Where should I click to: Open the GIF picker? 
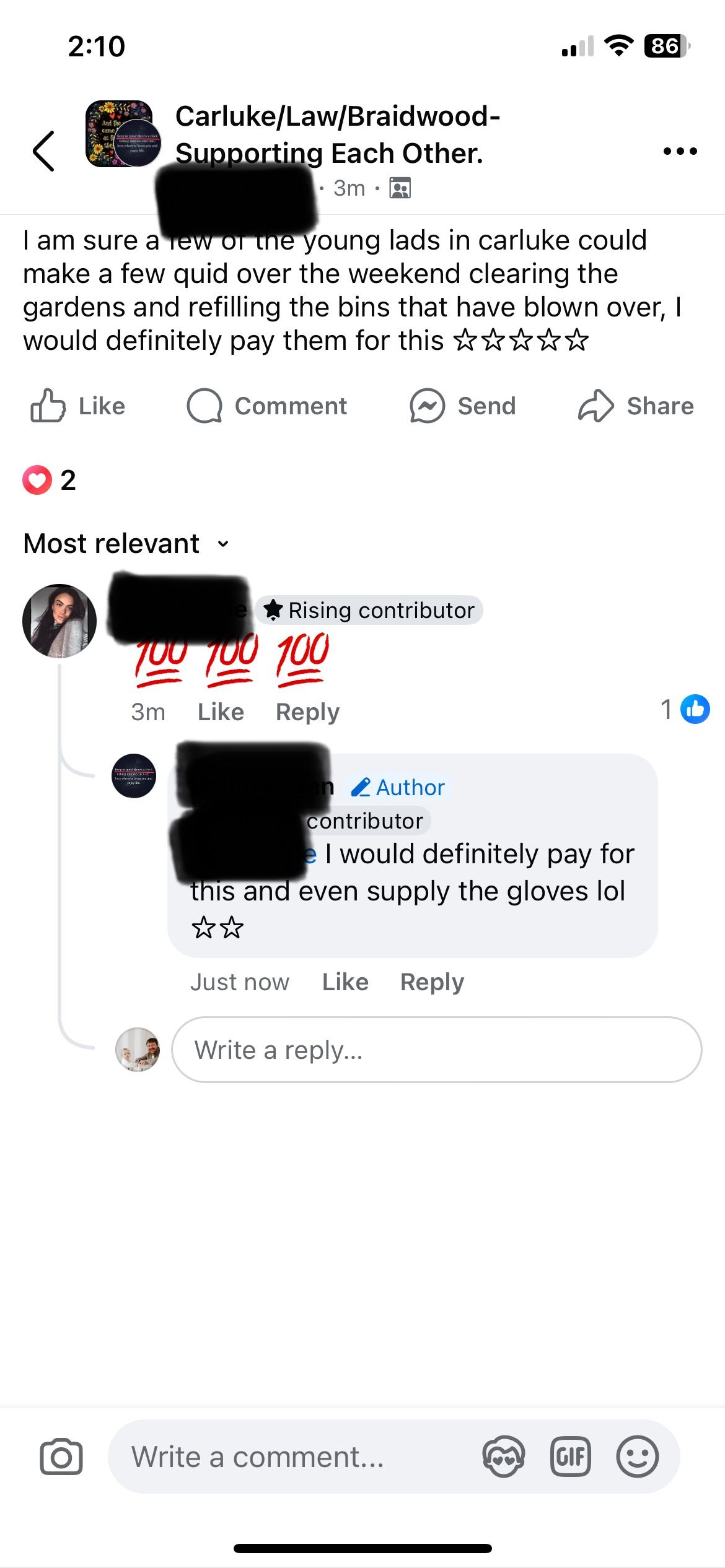pyautogui.click(x=570, y=1457)
